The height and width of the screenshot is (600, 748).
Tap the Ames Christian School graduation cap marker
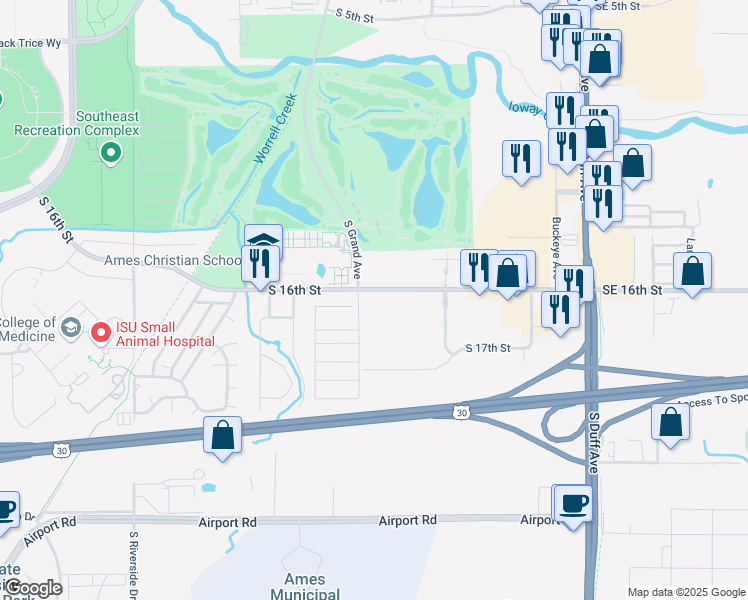(264, 236)
